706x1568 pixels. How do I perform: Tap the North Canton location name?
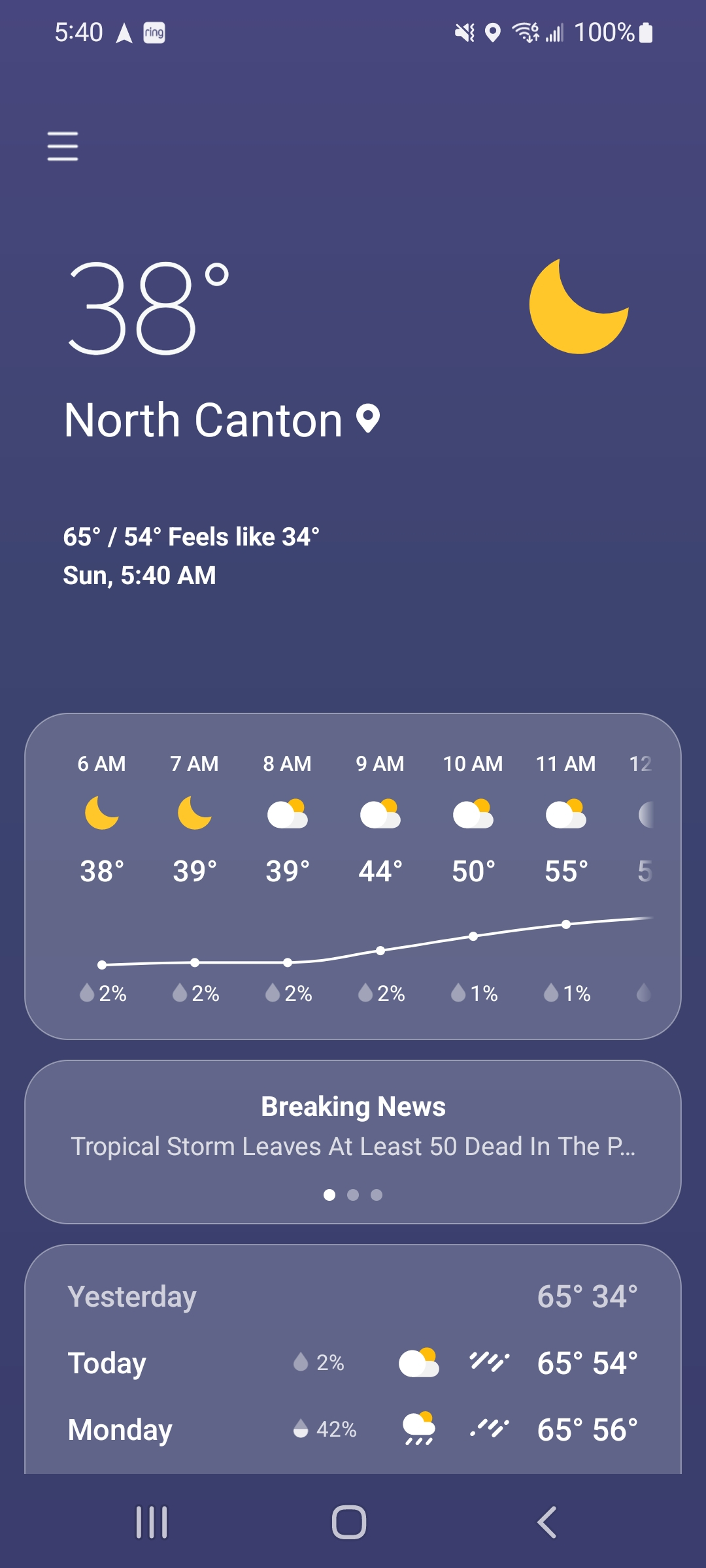tap(203, 420)
